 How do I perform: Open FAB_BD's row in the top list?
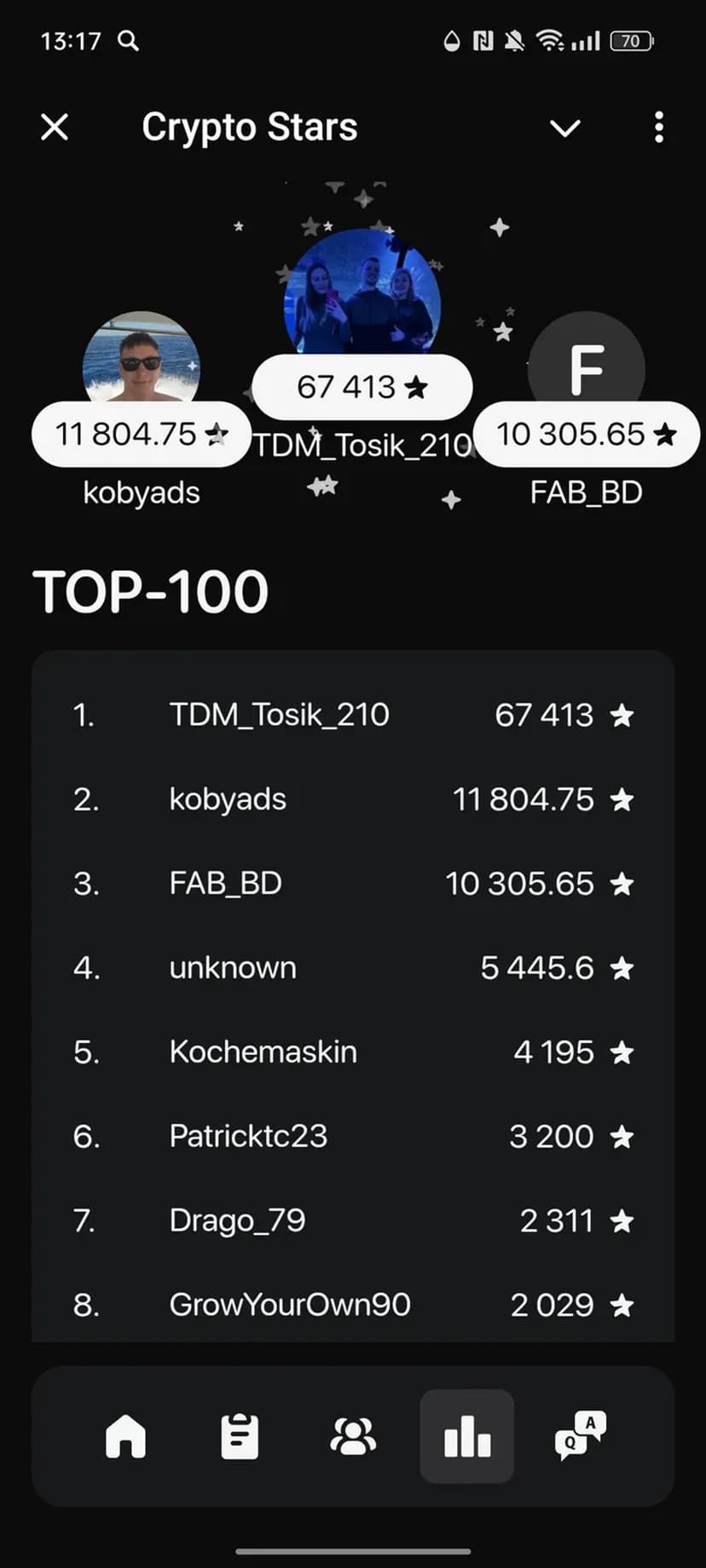(x=353, y=884)
